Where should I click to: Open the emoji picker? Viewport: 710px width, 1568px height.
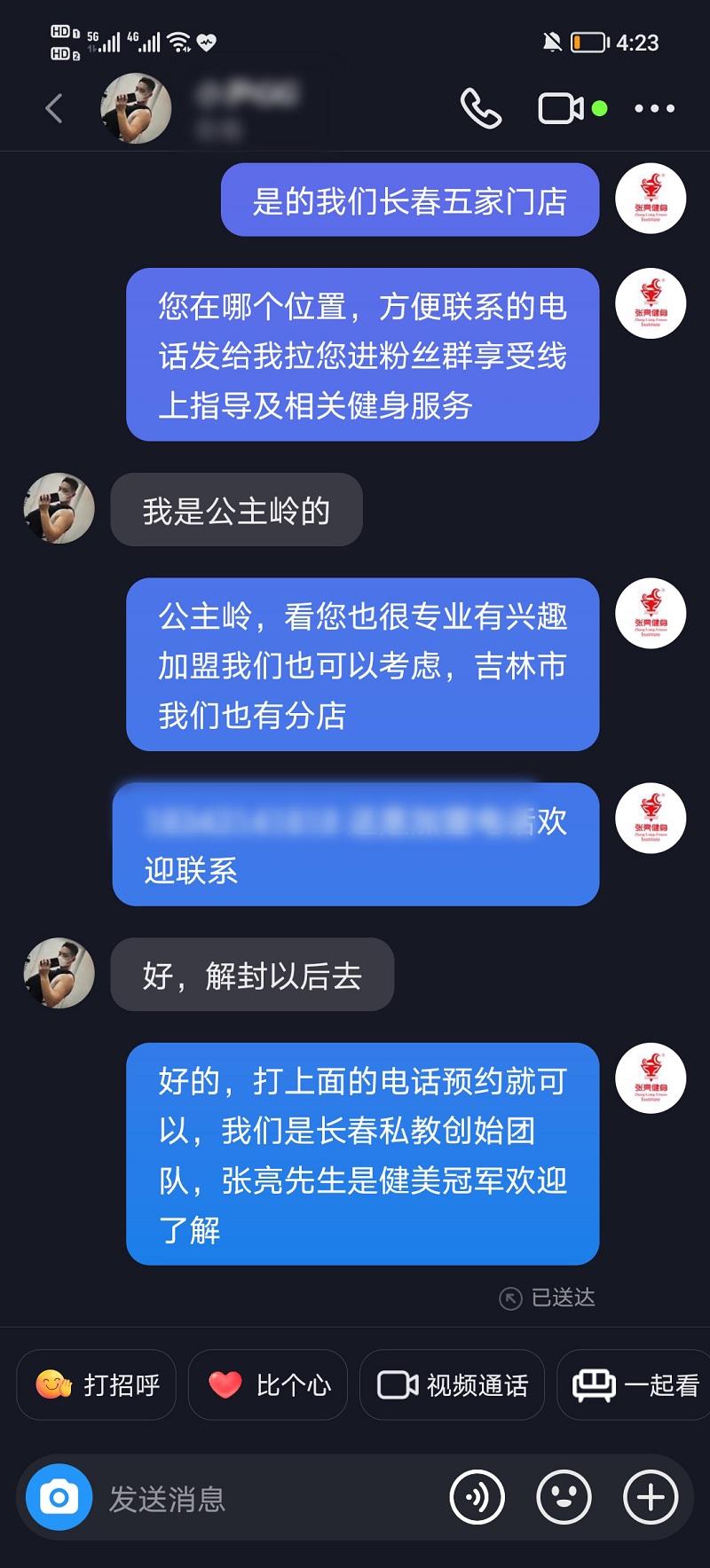(x=564, y=1497)
